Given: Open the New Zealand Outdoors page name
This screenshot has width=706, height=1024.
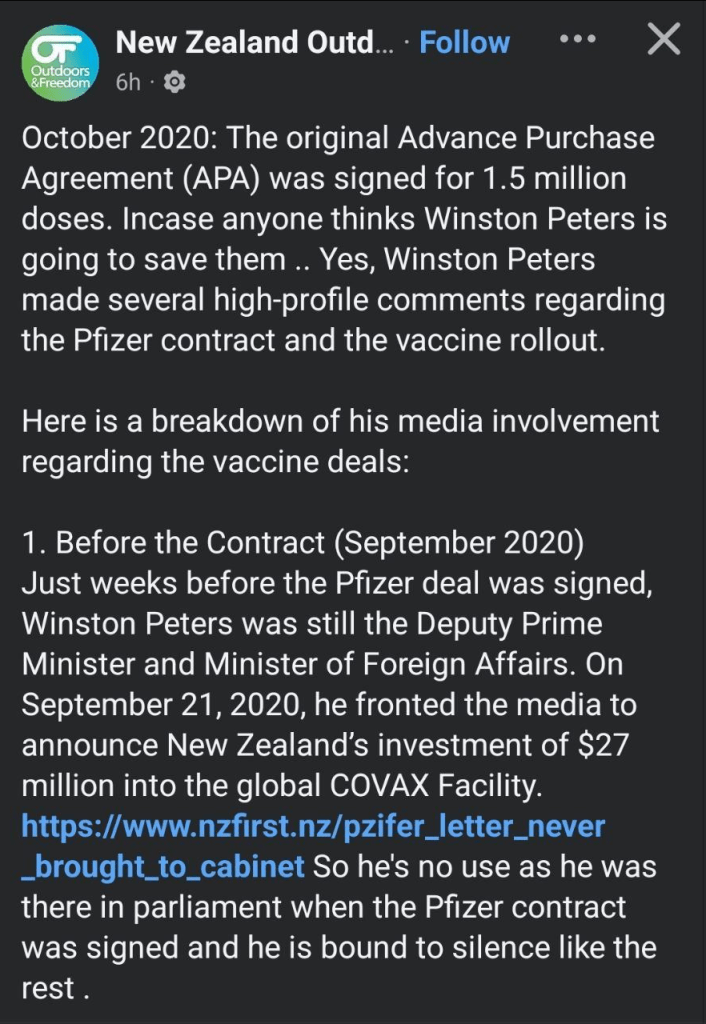Looking at the screenshot, I should (255, 42).
